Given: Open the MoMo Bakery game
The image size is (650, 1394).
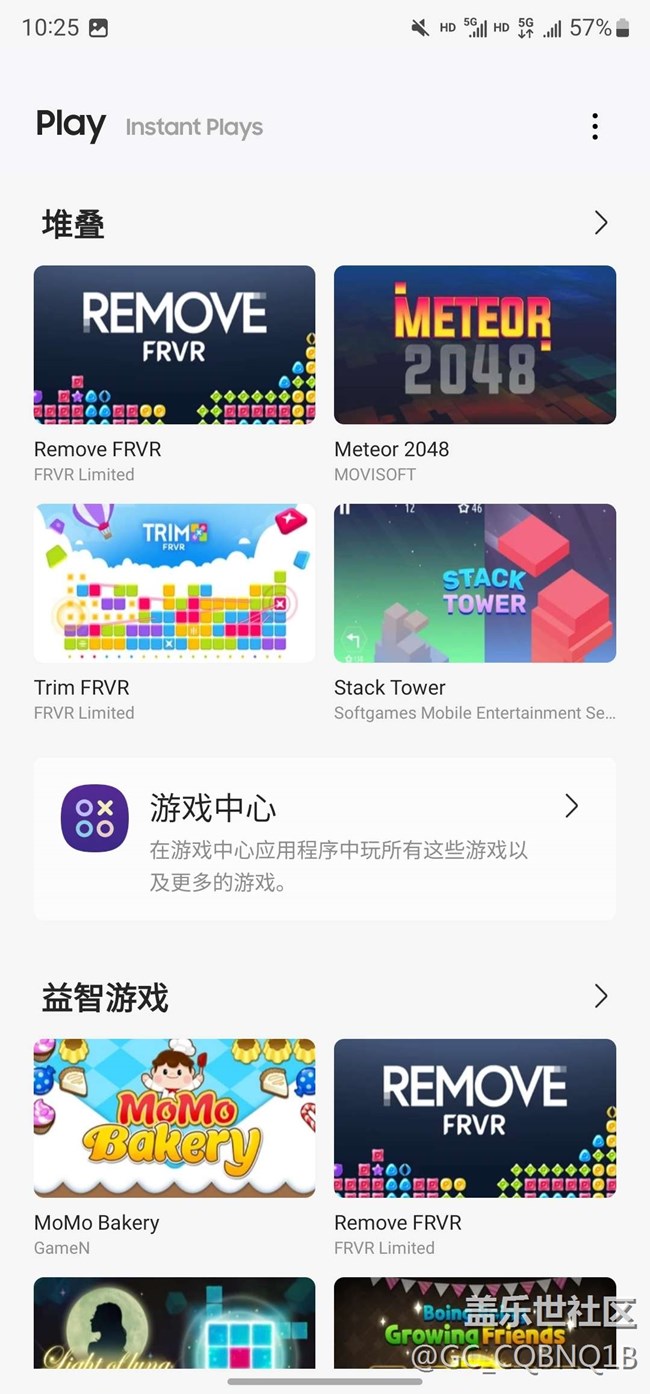Looking at the screenshot, I should pyautogui.click(x=174, y=1118).
